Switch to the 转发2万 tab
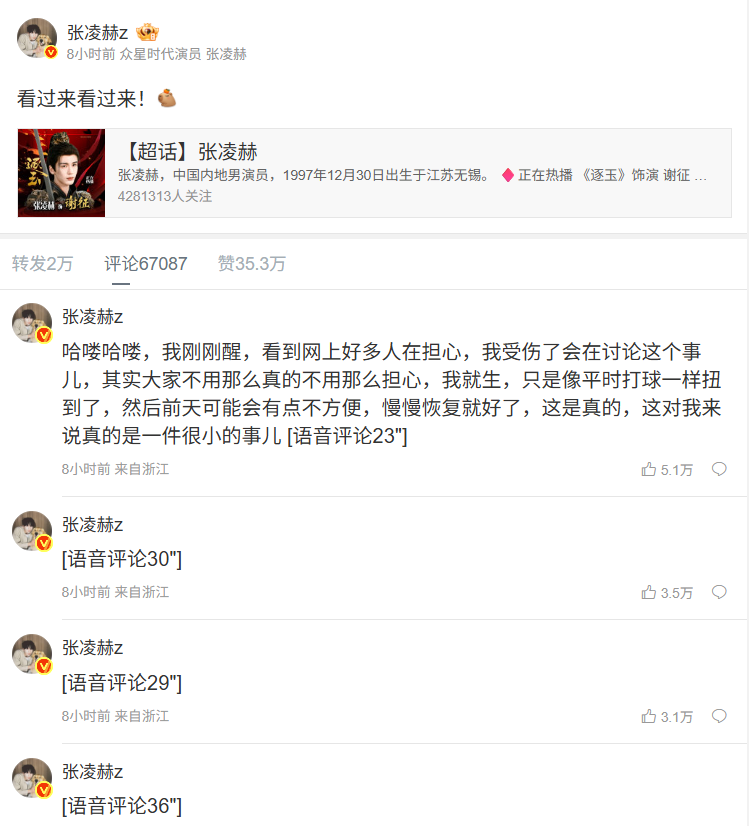749x826 pixels. pos(42,264)
